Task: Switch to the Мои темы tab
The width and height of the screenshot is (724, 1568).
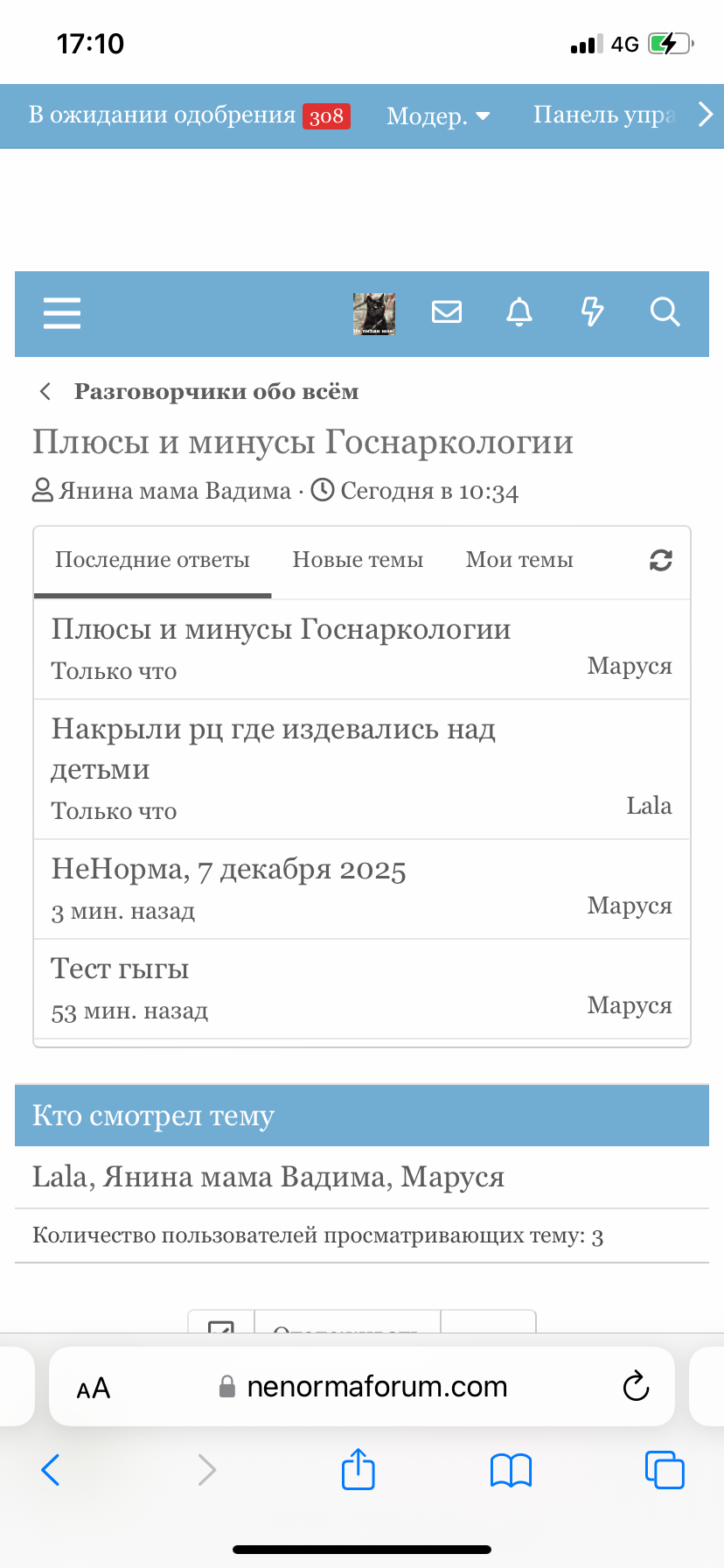Action: tap(519, 560)
